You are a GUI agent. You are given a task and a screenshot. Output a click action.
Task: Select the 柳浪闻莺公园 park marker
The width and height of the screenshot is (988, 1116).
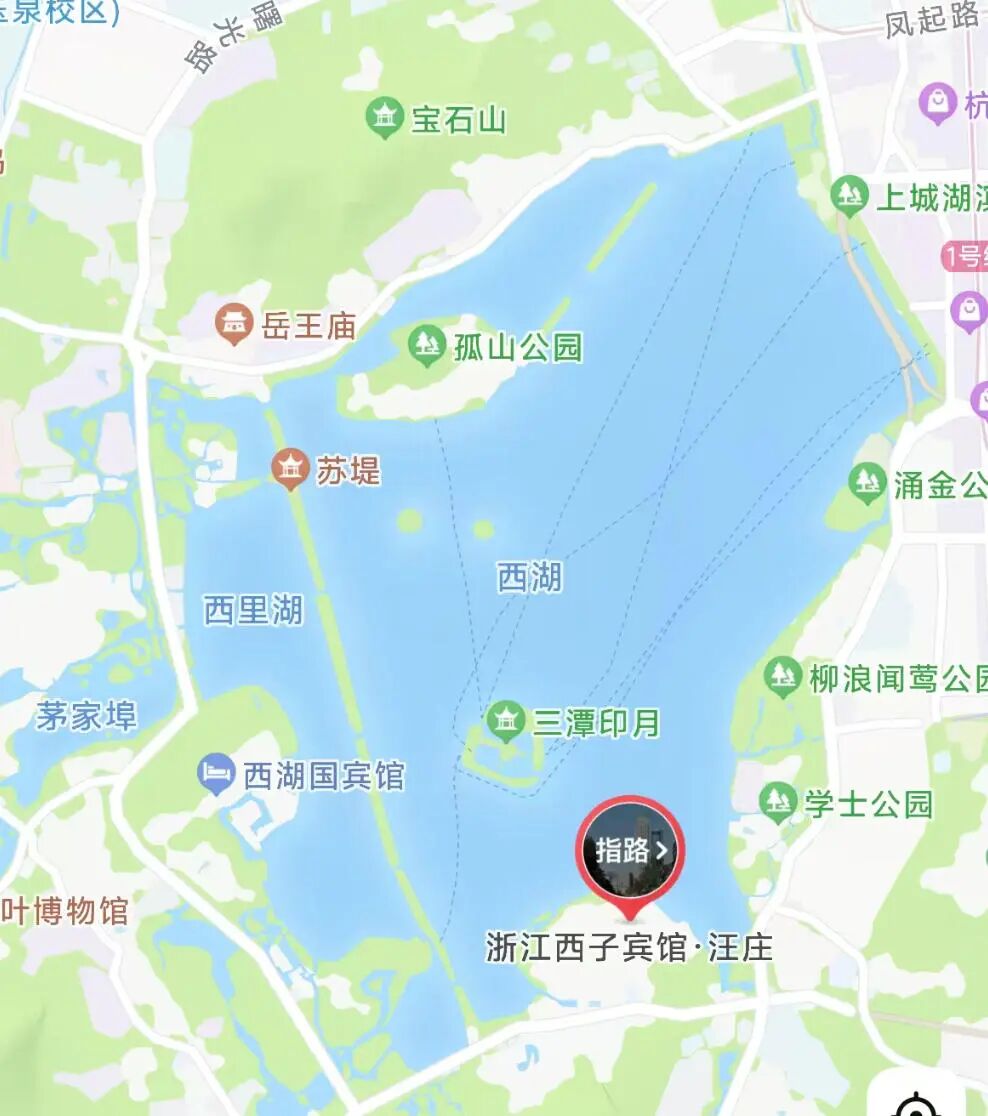(x=783, y=678)
